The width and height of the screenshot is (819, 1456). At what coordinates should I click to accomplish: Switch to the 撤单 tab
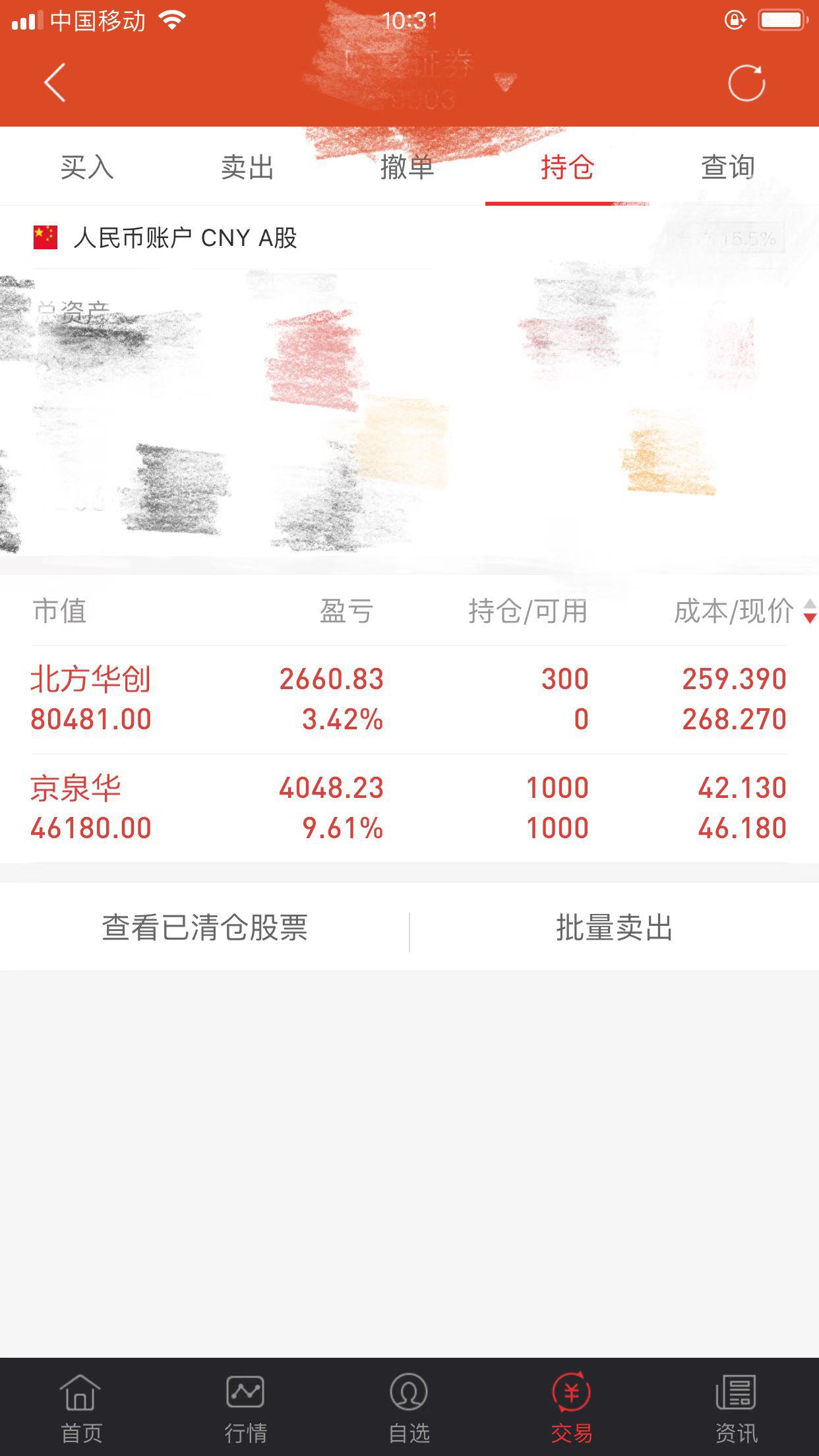[407, 167]
